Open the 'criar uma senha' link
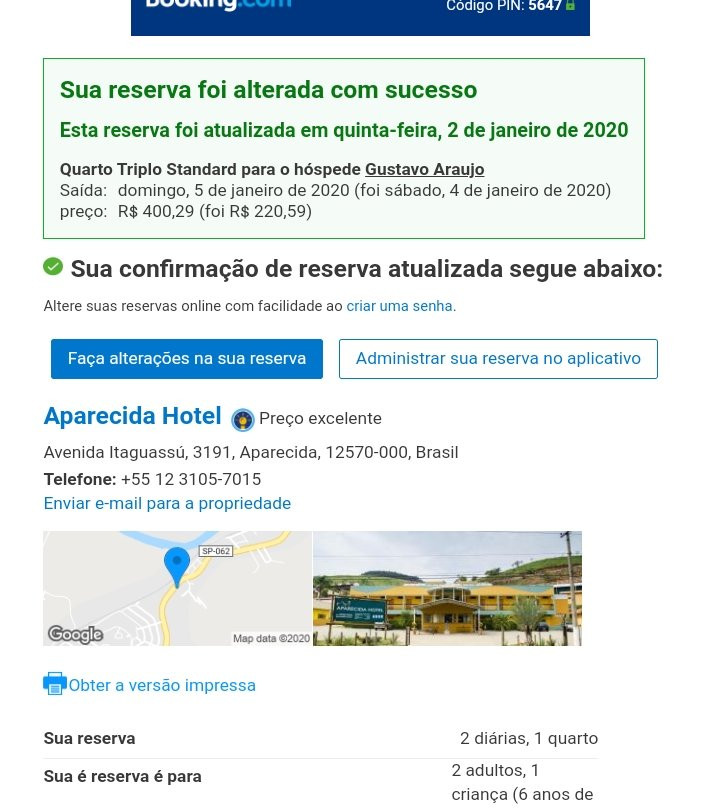Screen dimensions: 720x808 click(398, 306)
